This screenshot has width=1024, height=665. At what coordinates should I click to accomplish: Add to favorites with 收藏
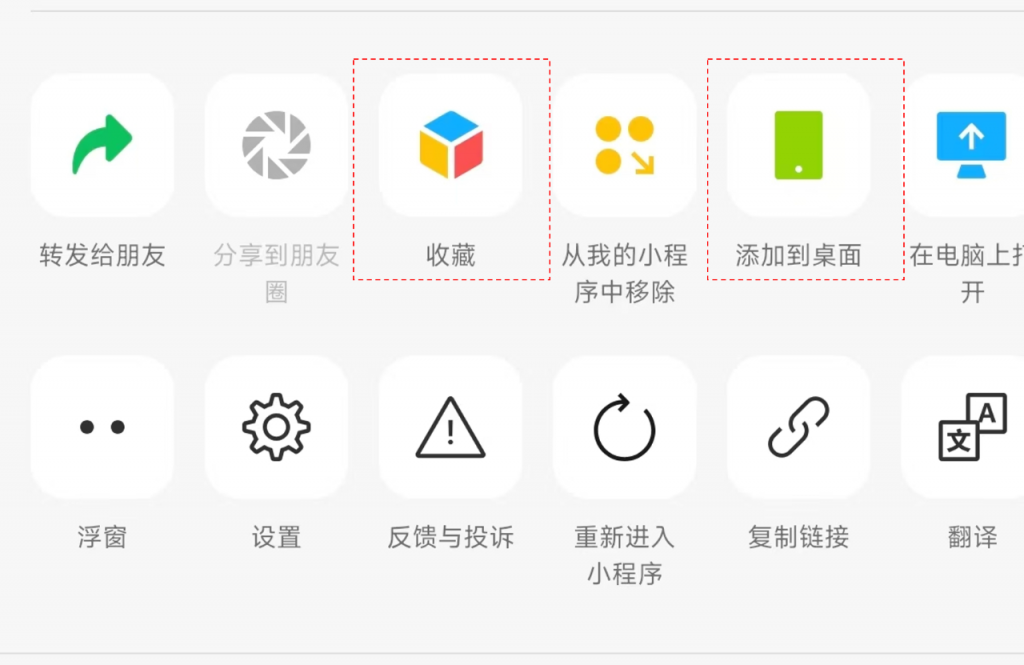(x=451, y=145)
